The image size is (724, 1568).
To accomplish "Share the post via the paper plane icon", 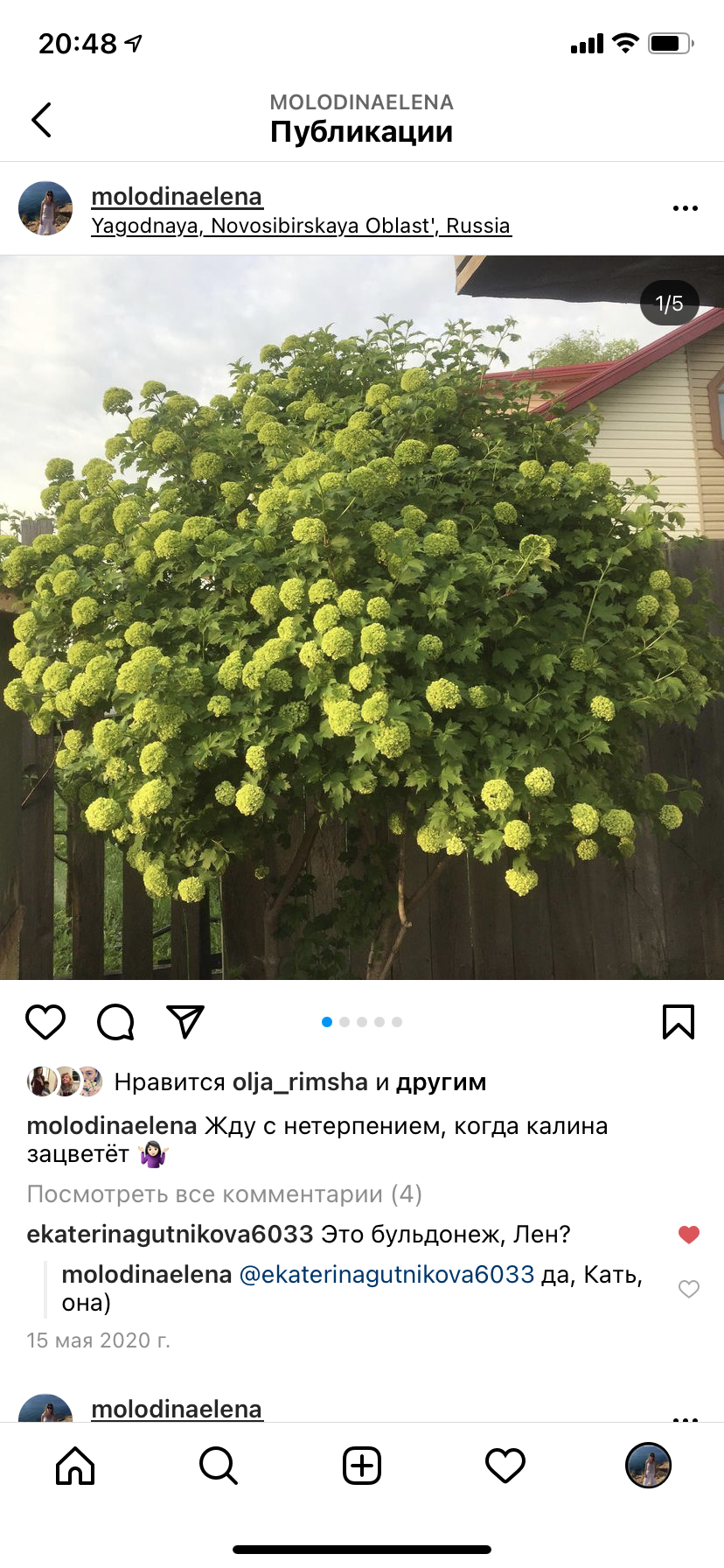I will [x=185, y=1022].
